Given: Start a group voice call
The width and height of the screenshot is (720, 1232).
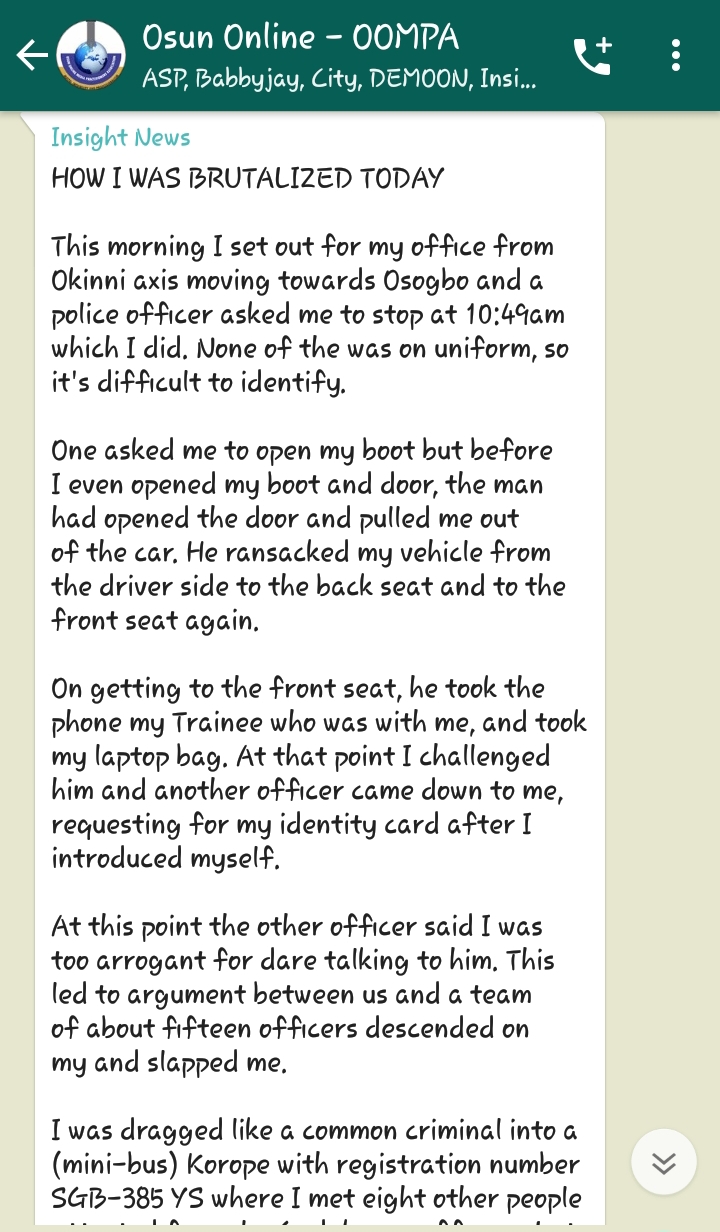Looking at the screenshot, I should coord(592,56).
